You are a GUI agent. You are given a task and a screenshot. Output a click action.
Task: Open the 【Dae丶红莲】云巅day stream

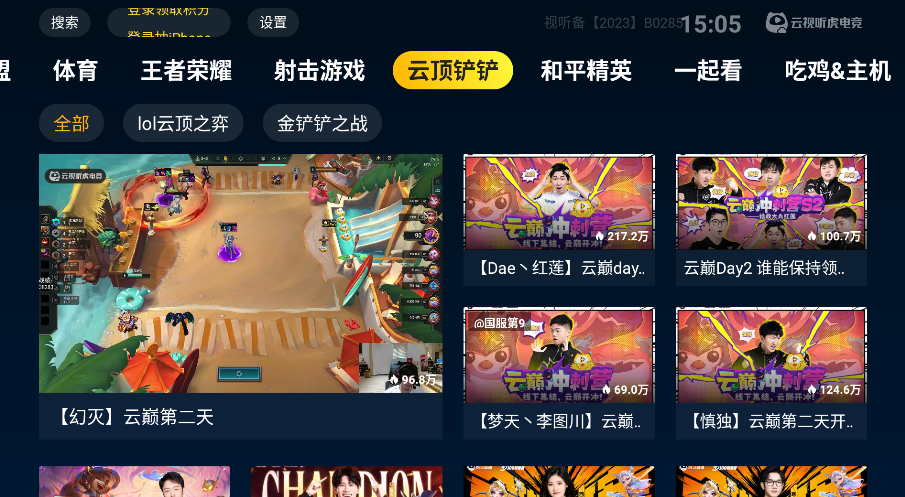click(559, 218)
